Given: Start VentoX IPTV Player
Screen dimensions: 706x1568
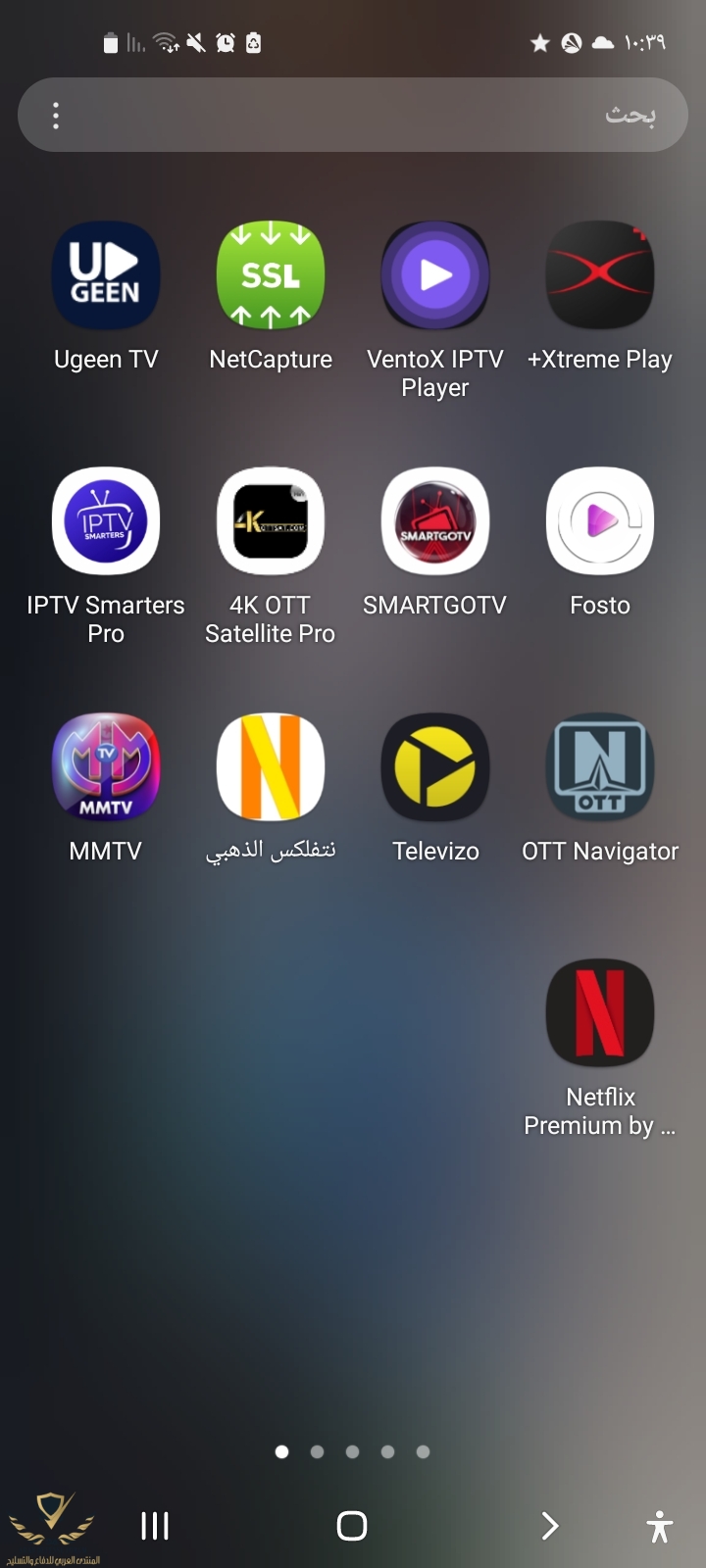Looking at the screenshot, I should pyautogui.click(x=435, y=275).
